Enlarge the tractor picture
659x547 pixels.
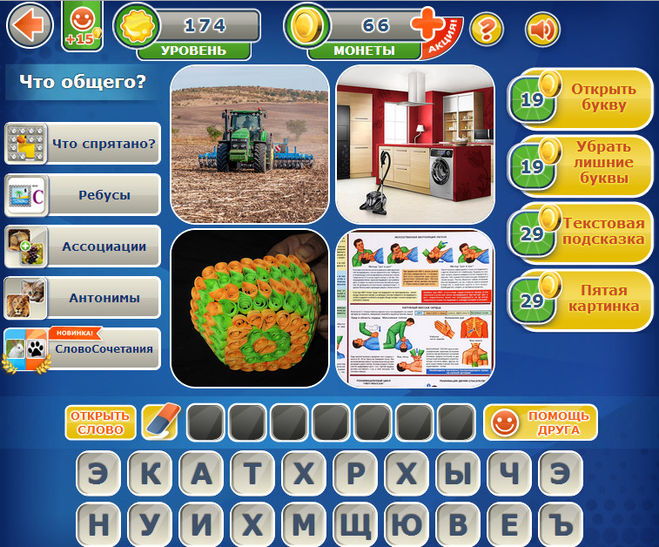point(250,145)
